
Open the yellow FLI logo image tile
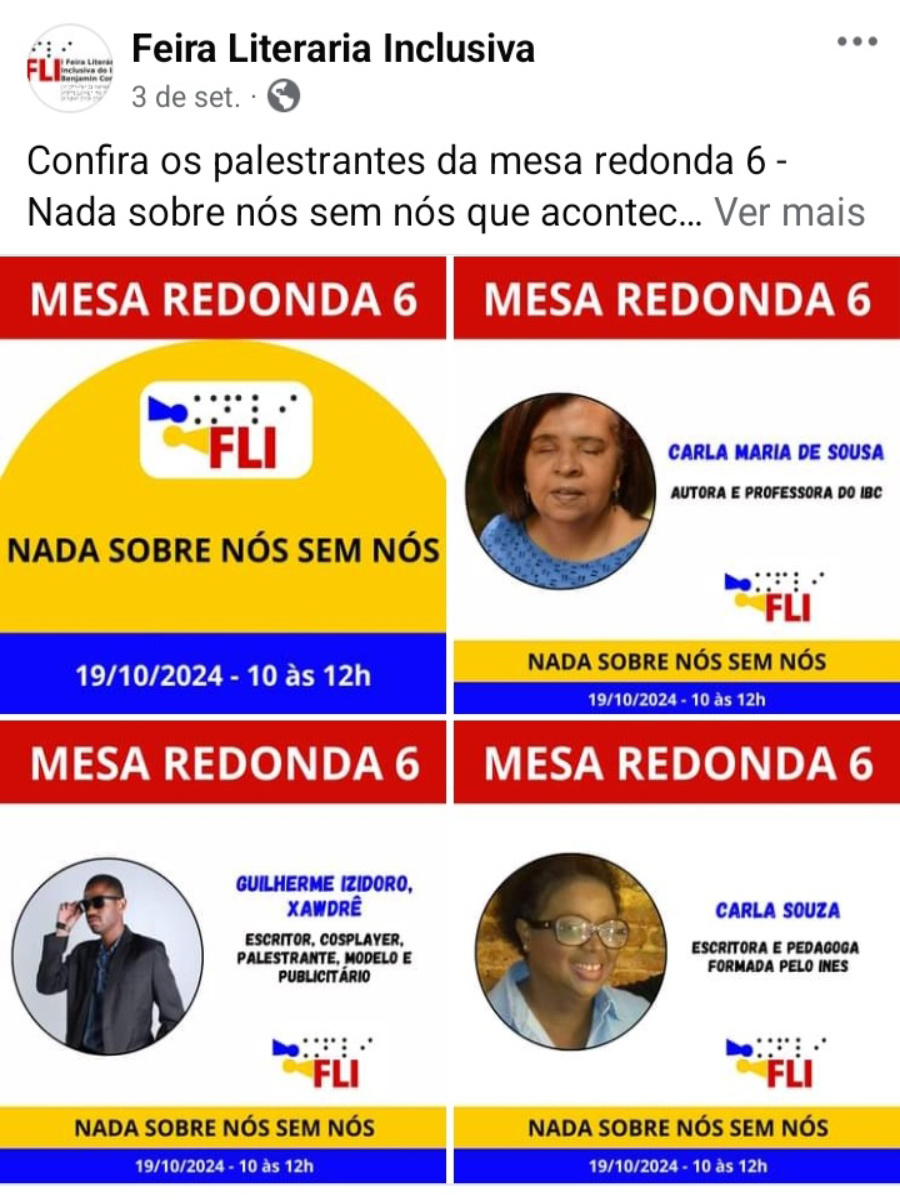click(x=223, y=485)
